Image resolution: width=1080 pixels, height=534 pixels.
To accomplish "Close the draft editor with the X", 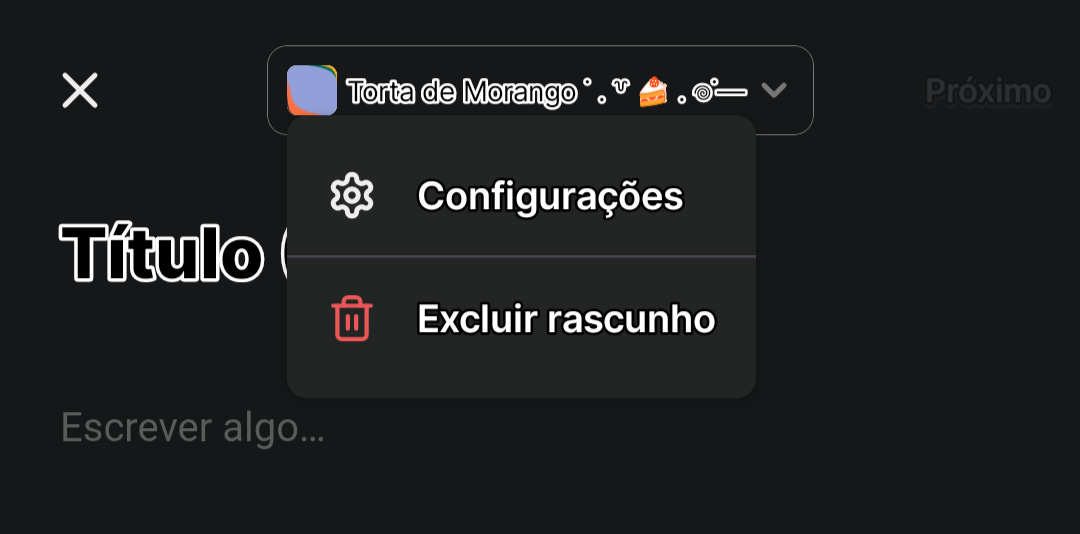I will coord(80,91).
